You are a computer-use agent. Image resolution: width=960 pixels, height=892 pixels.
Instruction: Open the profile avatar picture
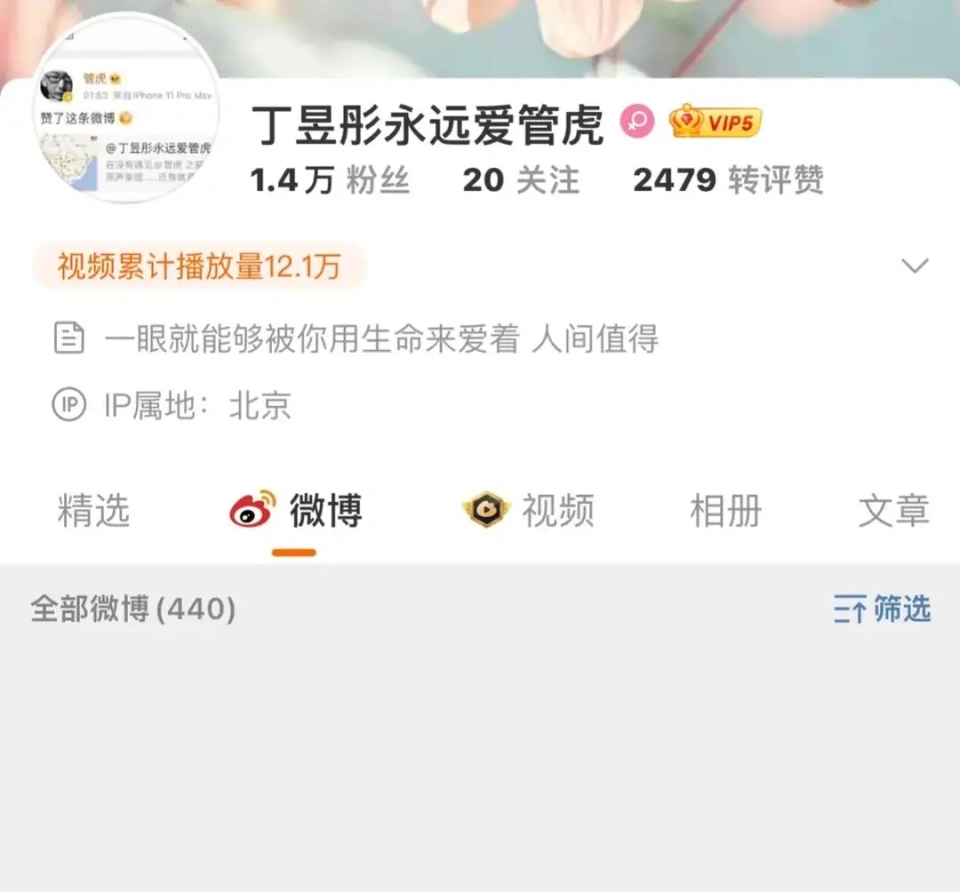pyautogui.click(x=127, y=110)
